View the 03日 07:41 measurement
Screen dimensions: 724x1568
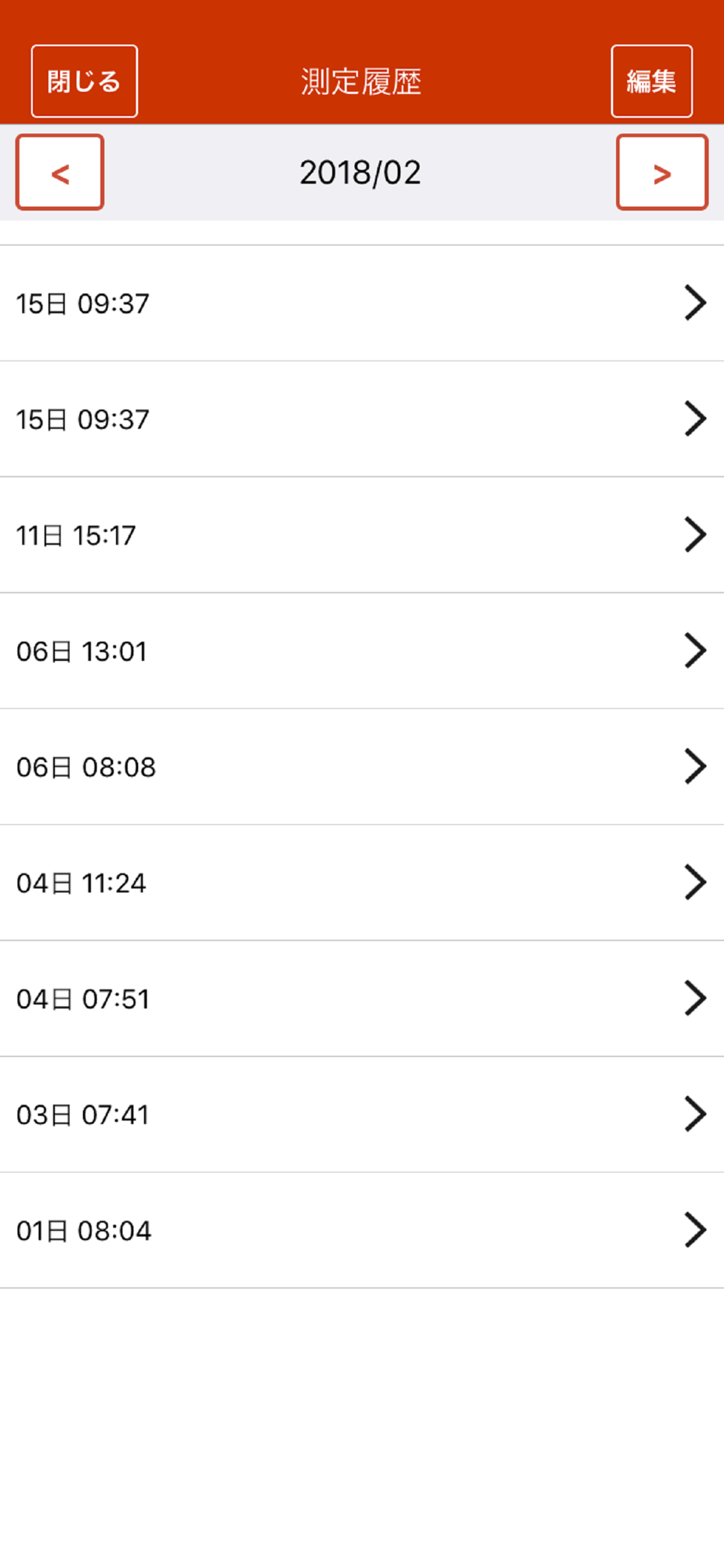(362, 1116)
